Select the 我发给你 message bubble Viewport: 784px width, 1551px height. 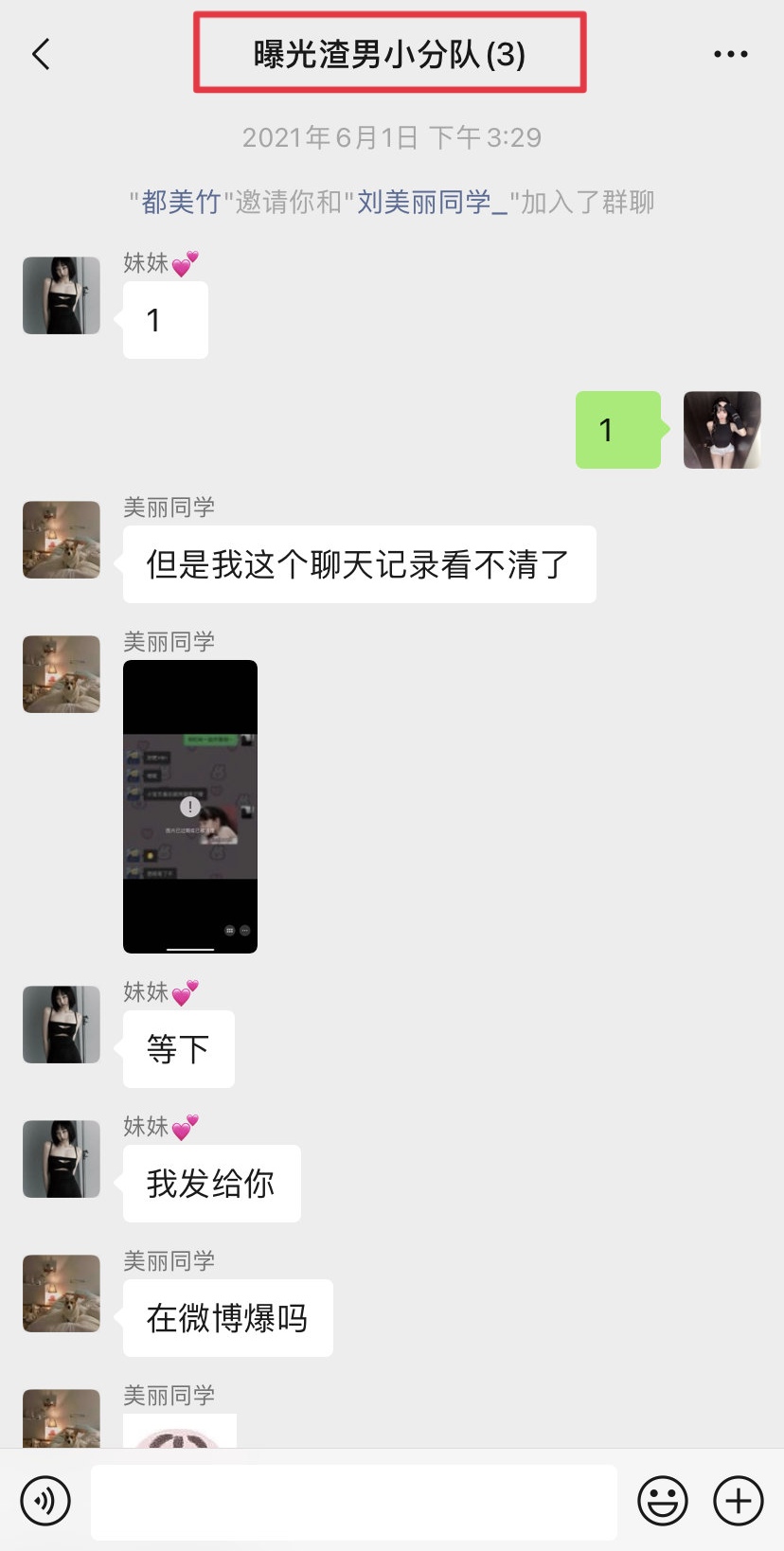pos(211,1183)
